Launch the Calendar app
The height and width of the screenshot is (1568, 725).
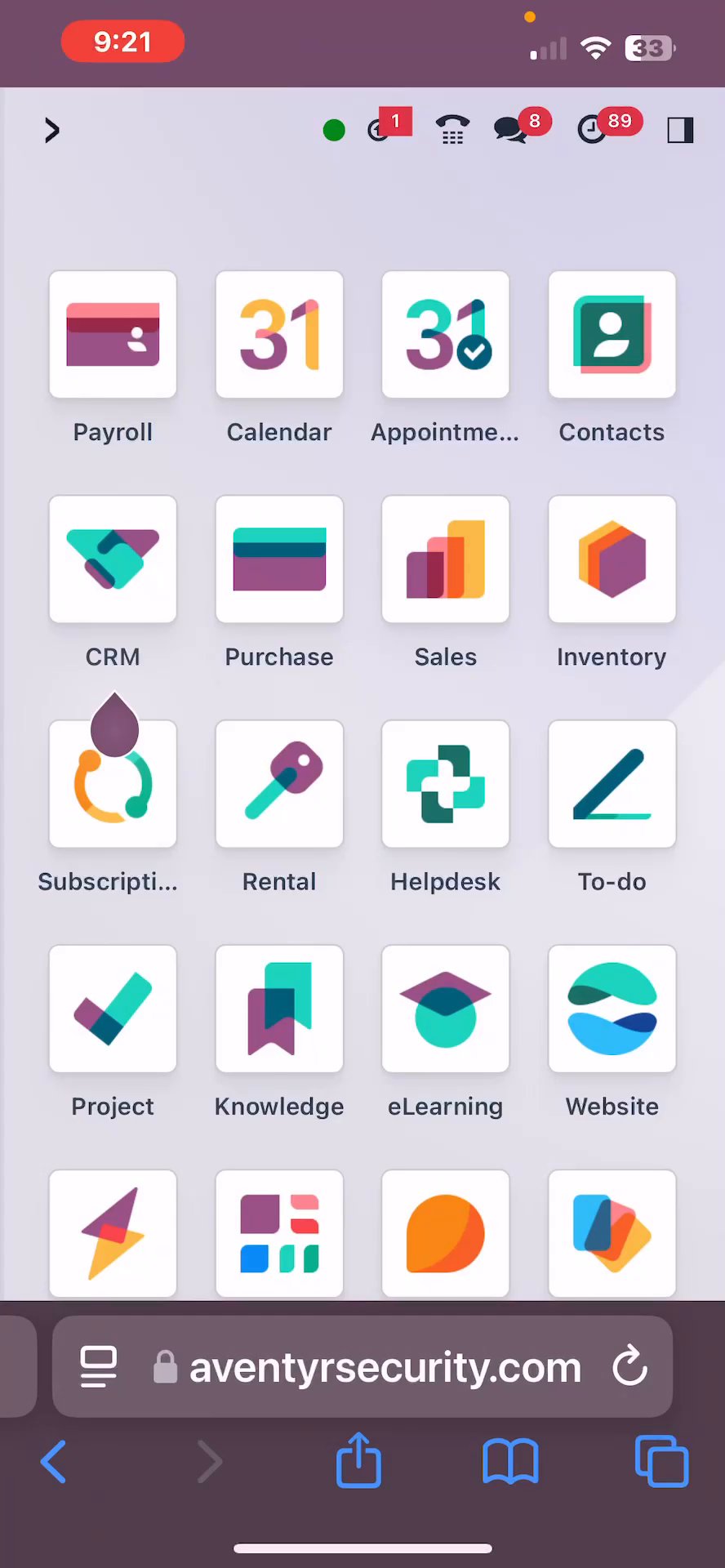pyautogui.click(x=279, y=335)
